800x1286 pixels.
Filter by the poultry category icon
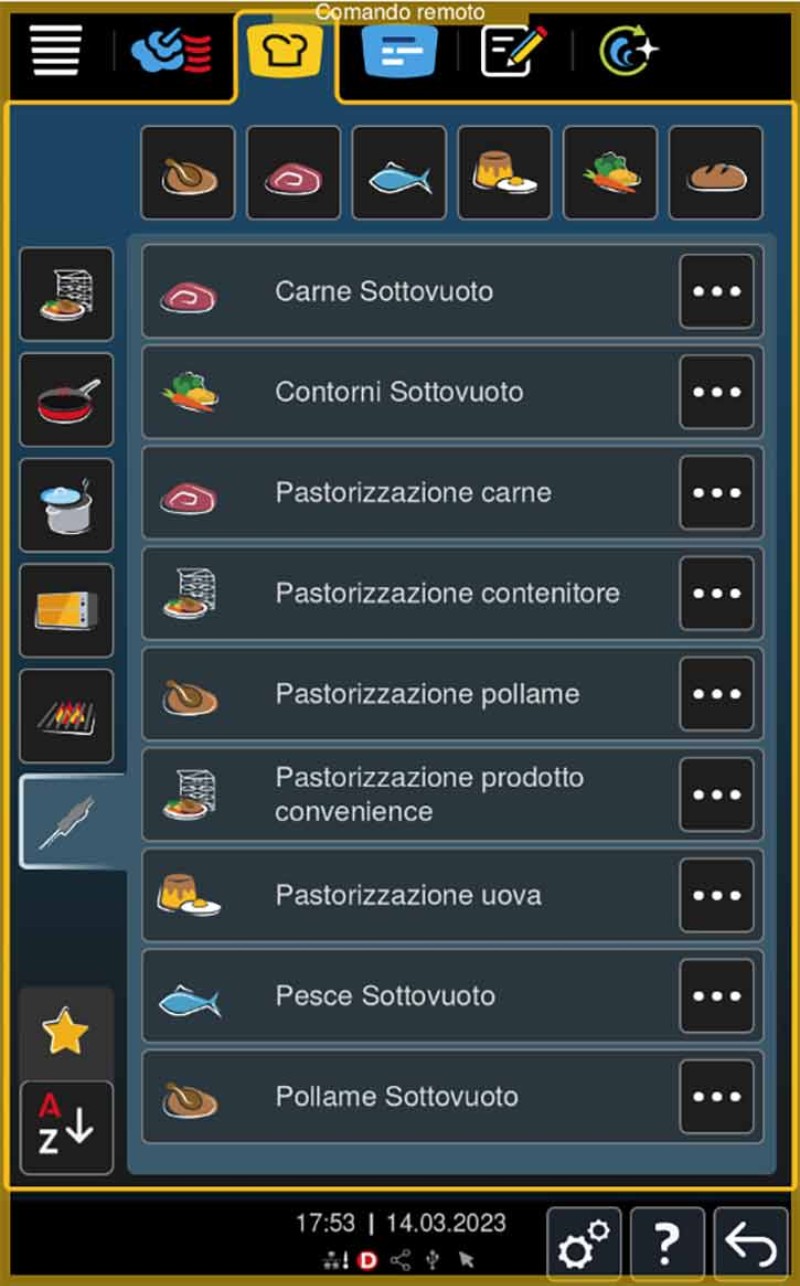click(188, 173)
